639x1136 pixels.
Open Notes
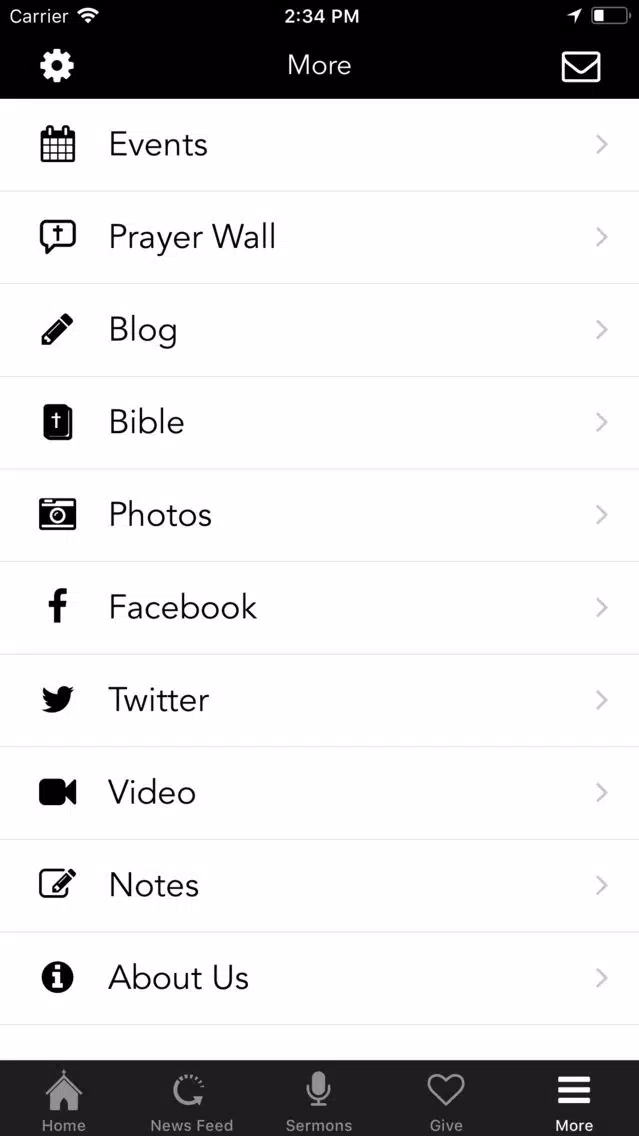[320, 885]
